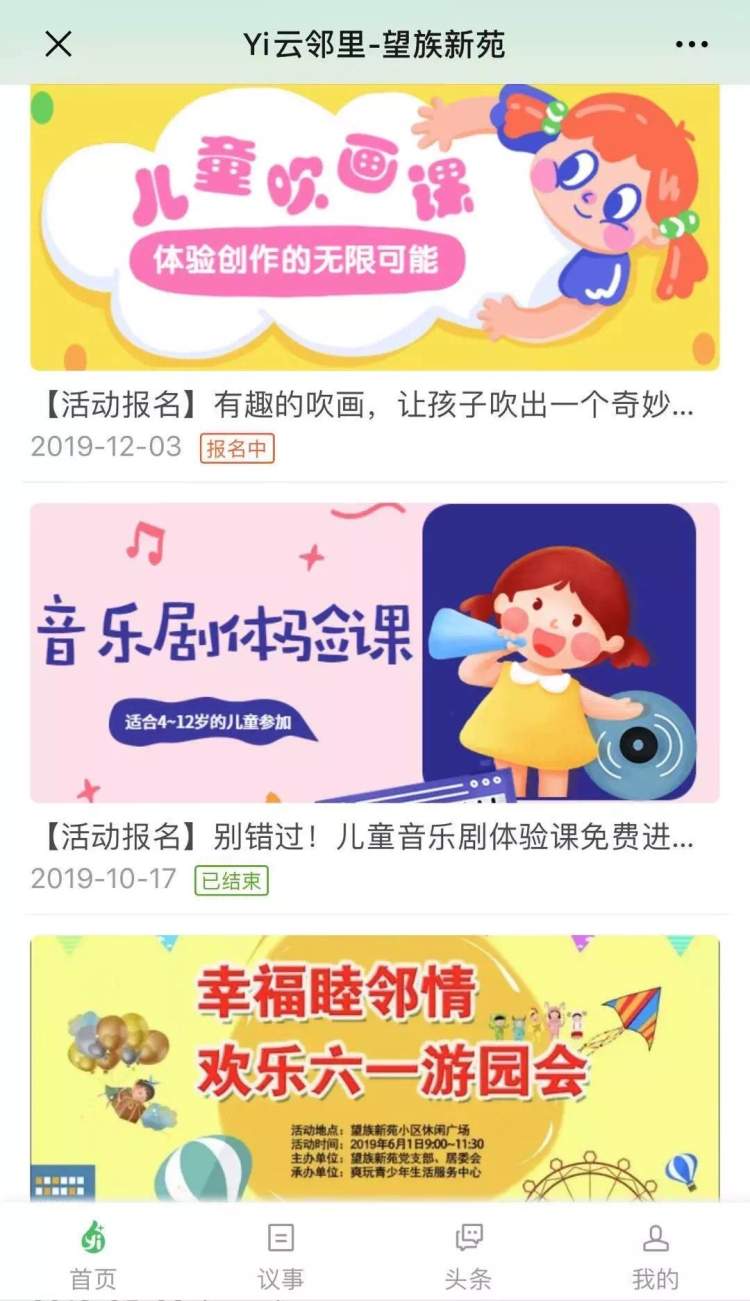Switch to the 头条 tab

468,1254
